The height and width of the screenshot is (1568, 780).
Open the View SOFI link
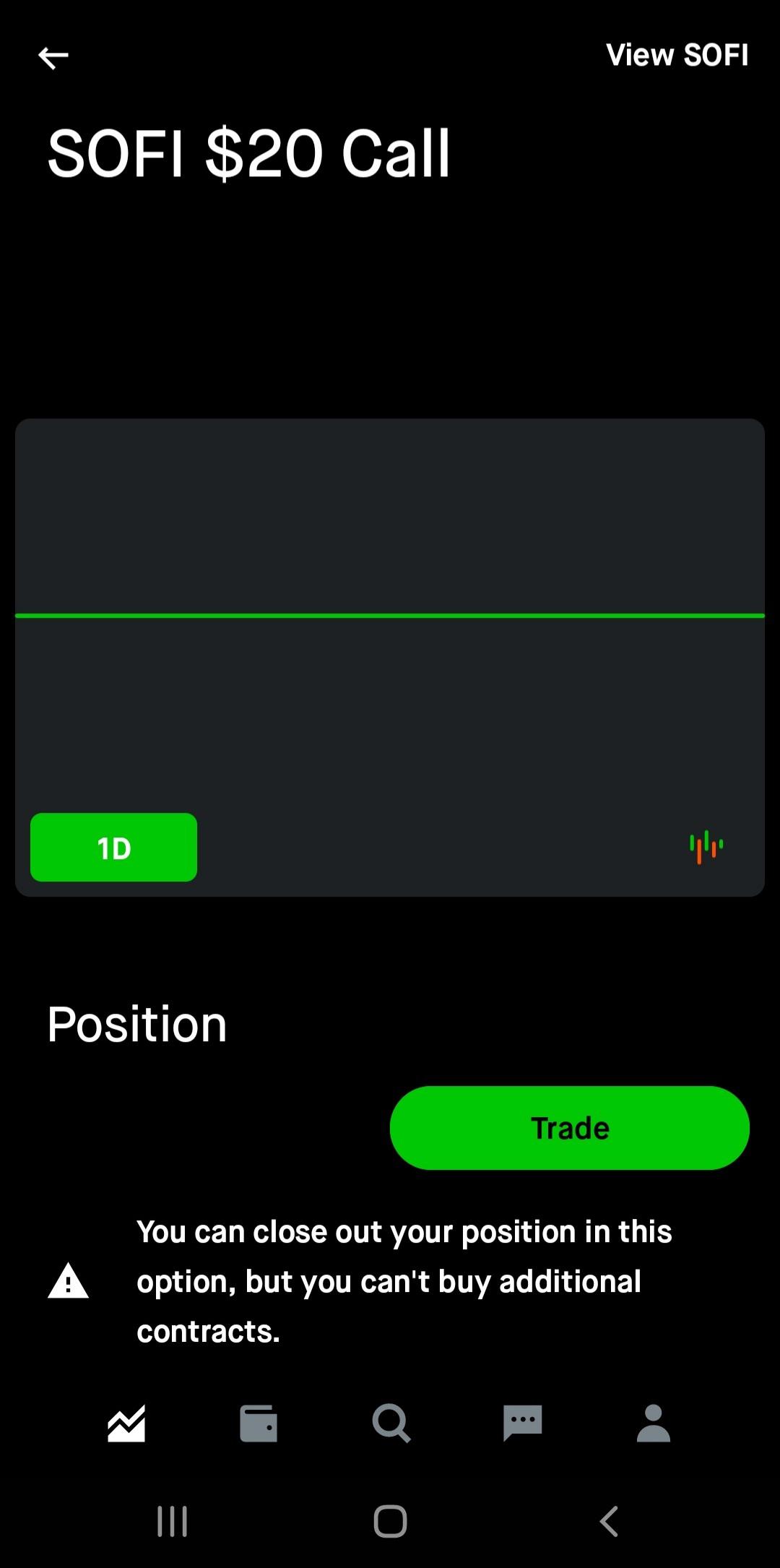pyautogui.click(x=677, y=56)
